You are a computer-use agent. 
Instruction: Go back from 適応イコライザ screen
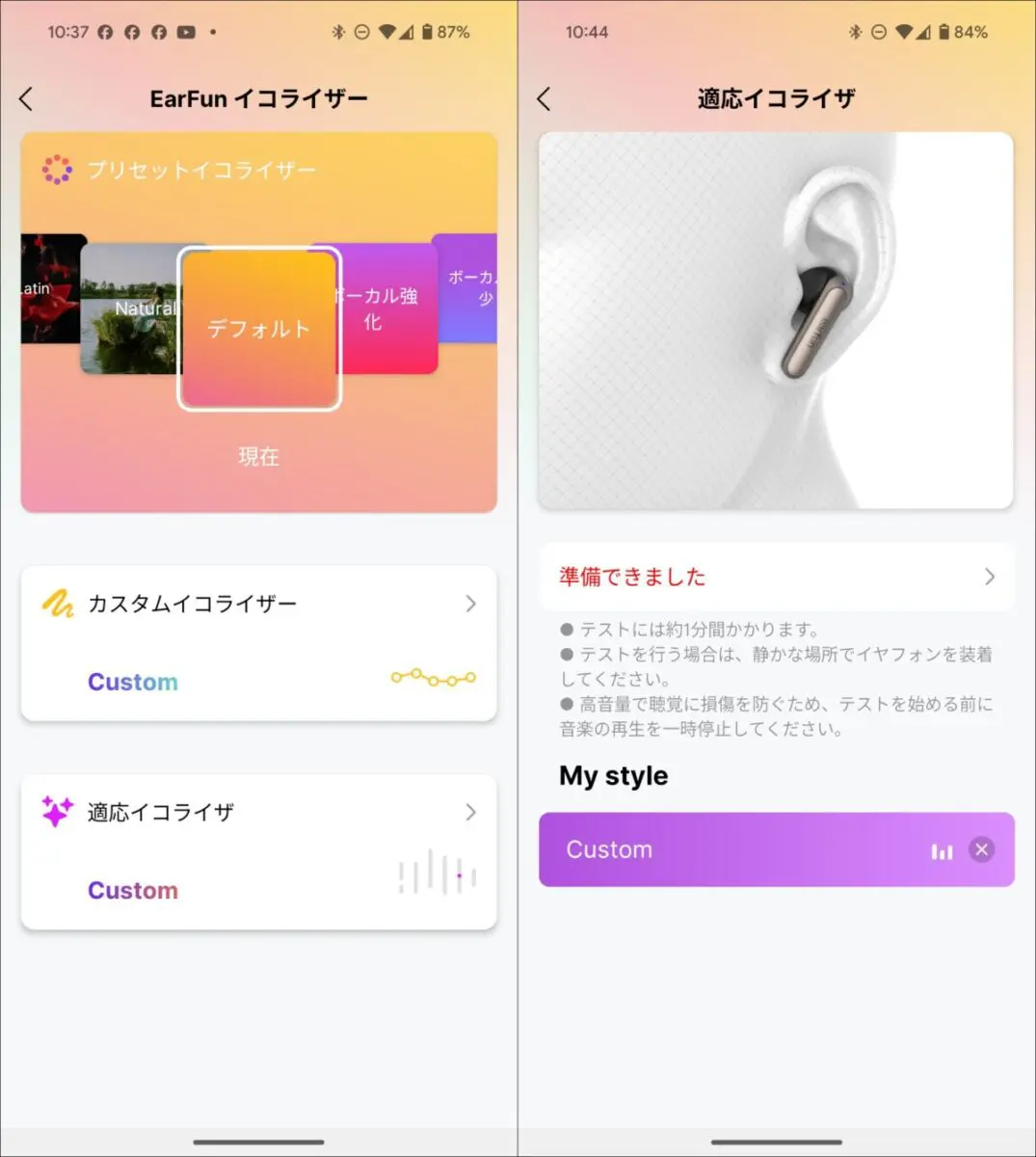[544, 98]
